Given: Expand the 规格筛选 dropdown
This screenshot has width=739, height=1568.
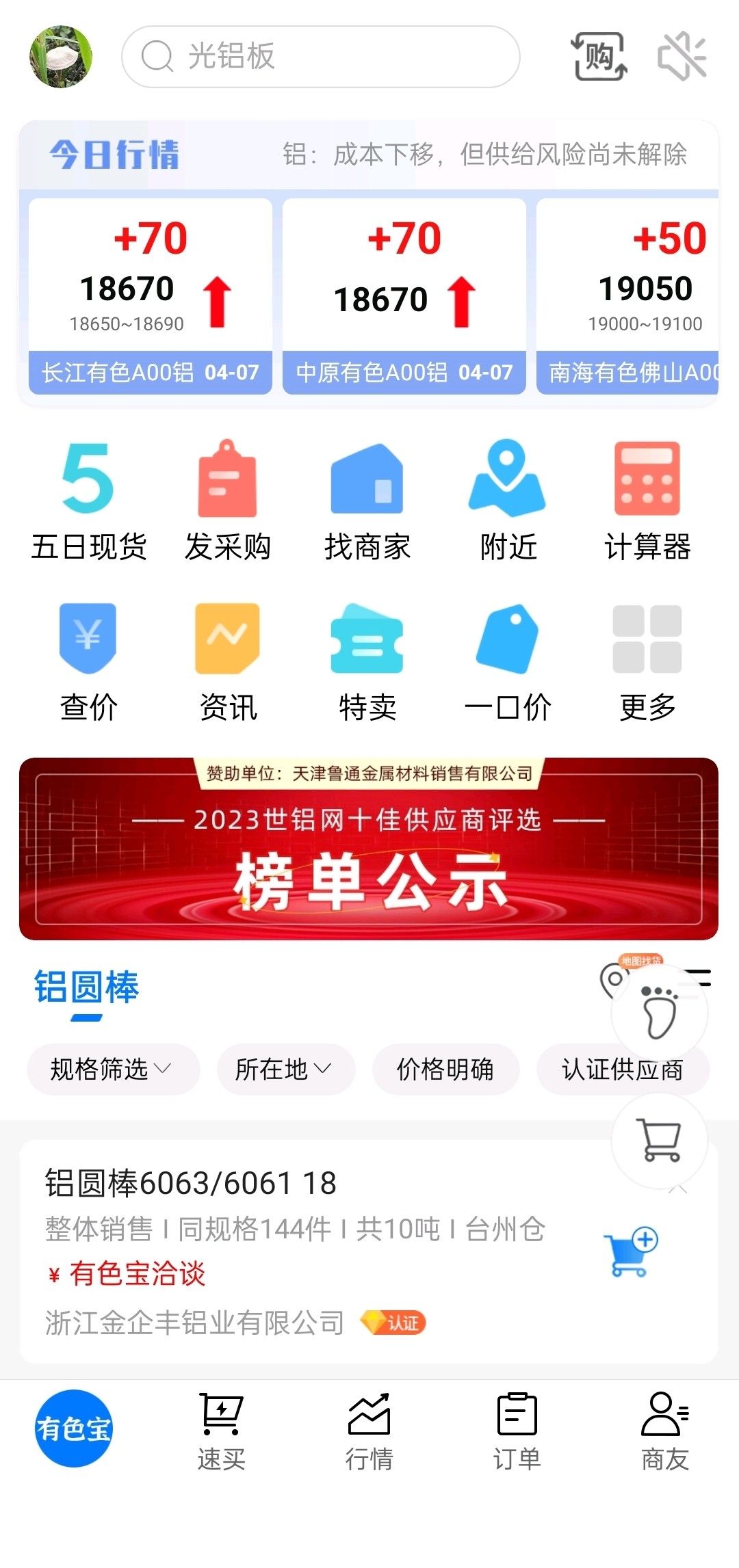Looking at the screenshot, I should (x=113, y=1069).
